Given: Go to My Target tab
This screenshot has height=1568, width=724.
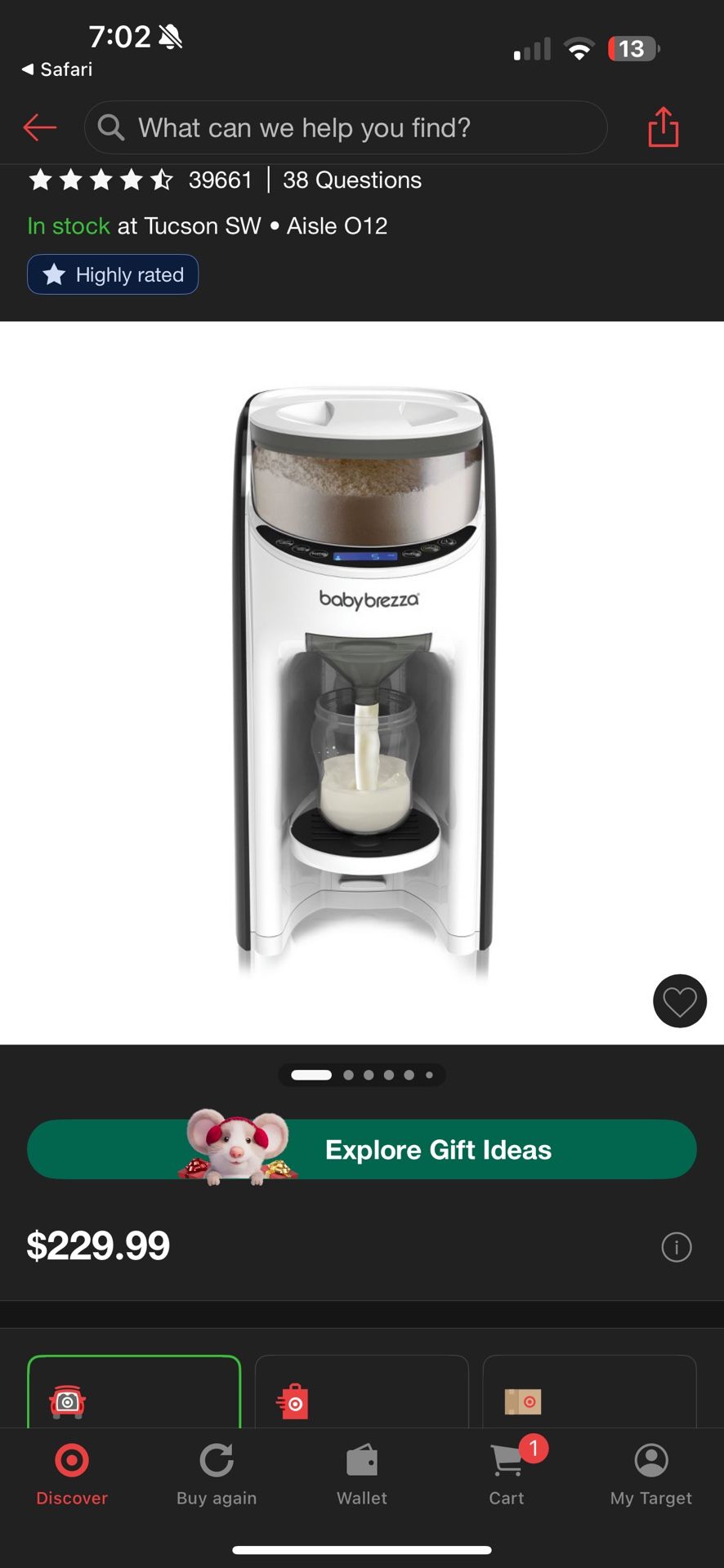Looking at the screenshot, I should (x=651, y=1474).
